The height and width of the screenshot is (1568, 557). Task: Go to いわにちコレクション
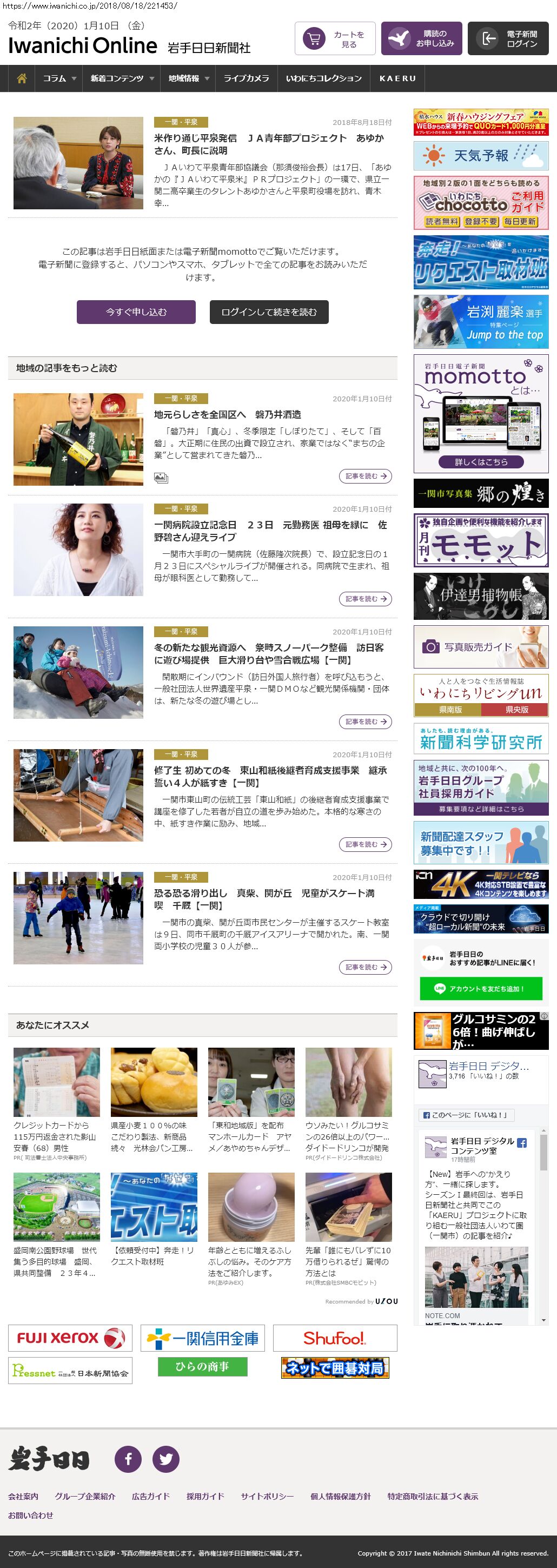point(324,78)
